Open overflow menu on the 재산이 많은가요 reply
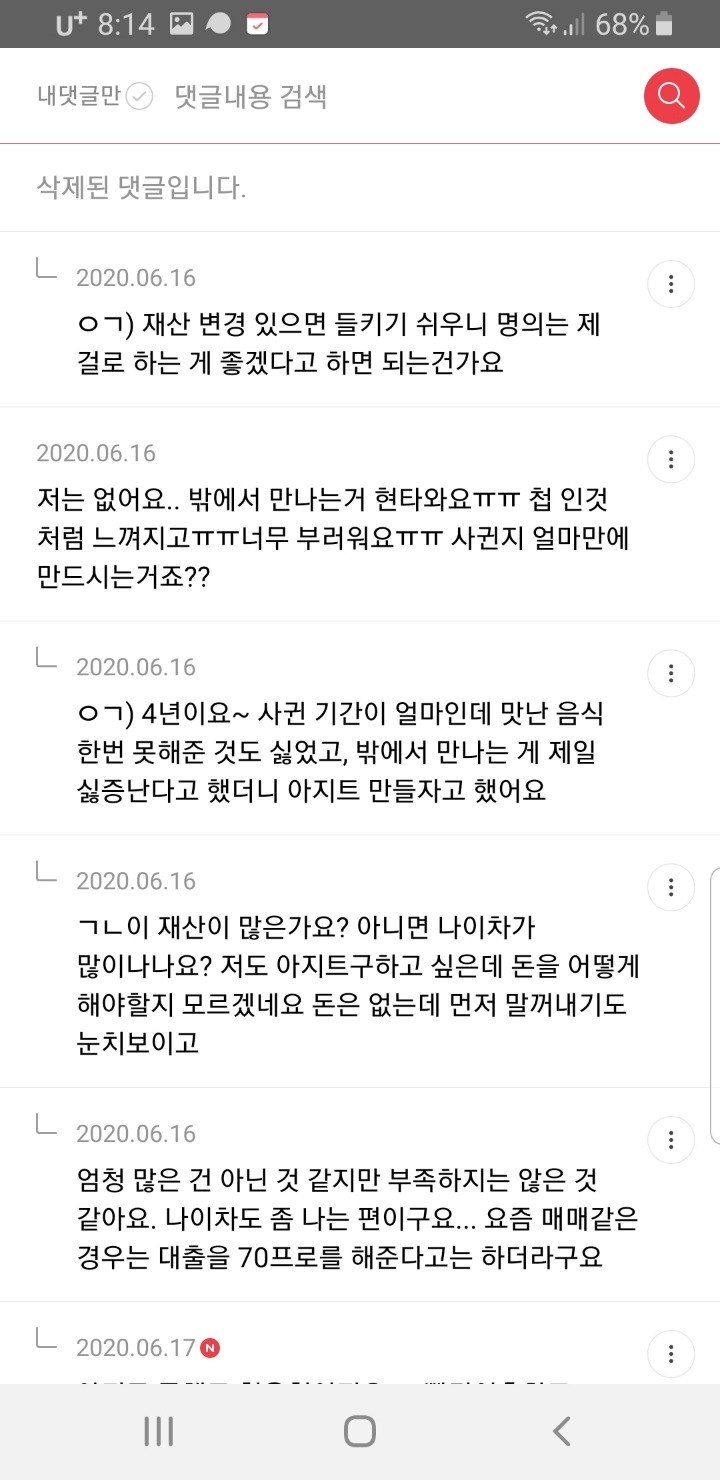The height and width of the screenshot is (1480, 720). click(671, 887)
